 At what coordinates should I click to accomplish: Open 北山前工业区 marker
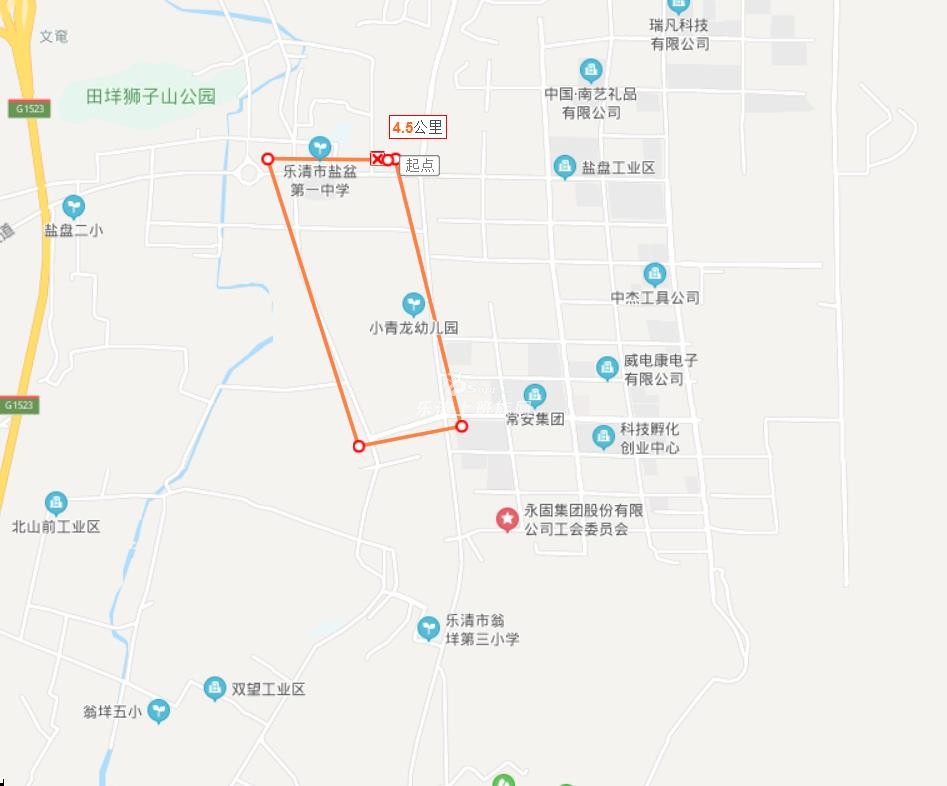pyautogui.click(x=56, y=503)
